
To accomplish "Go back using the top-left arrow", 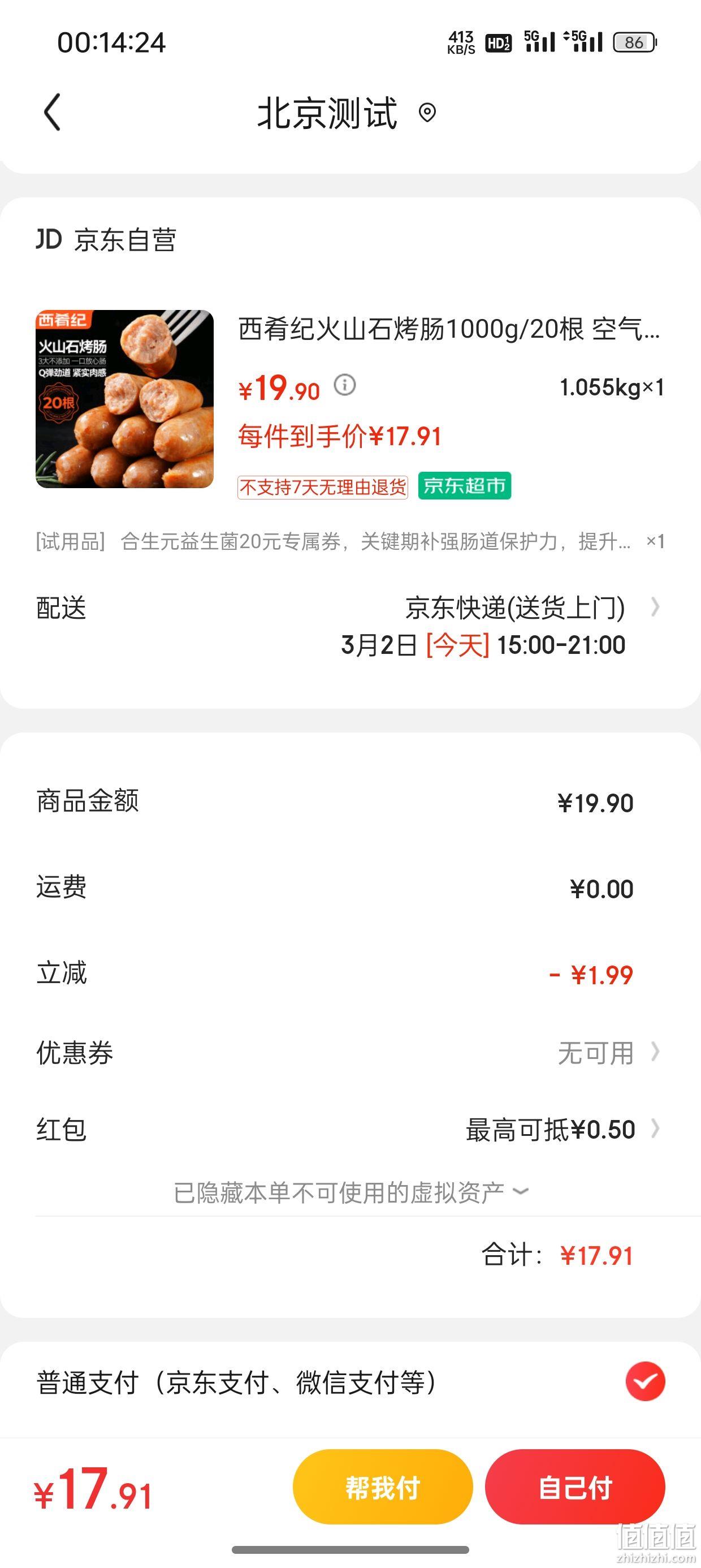I will [x=53, y=112].
